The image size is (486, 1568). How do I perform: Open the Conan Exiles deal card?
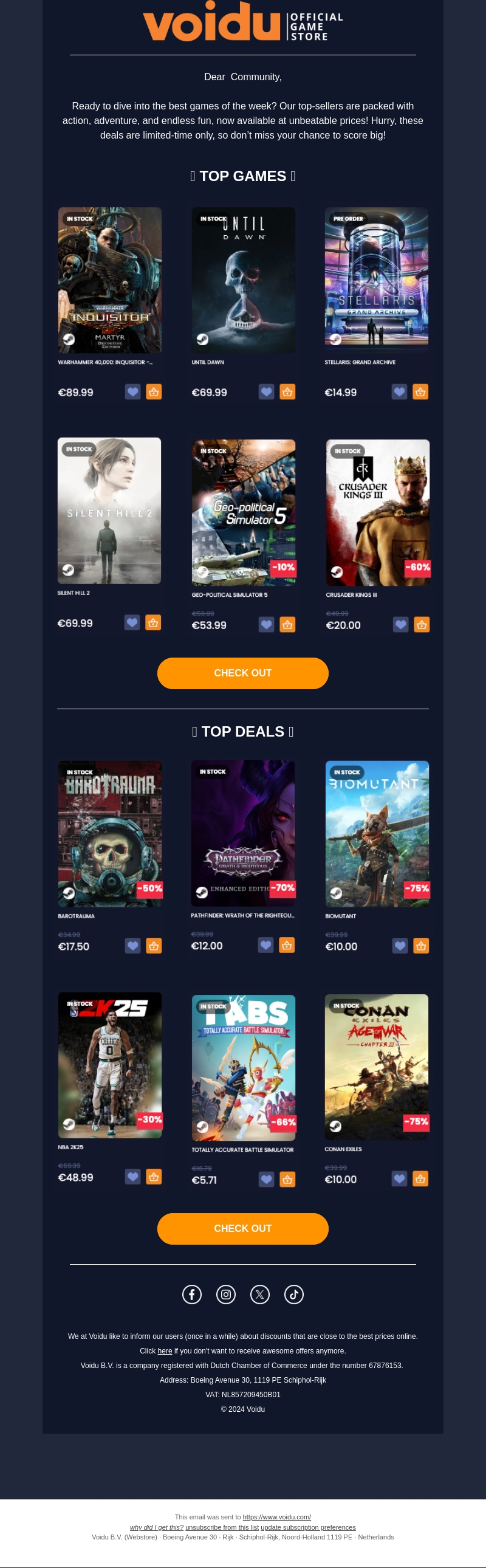(377, 1067)
